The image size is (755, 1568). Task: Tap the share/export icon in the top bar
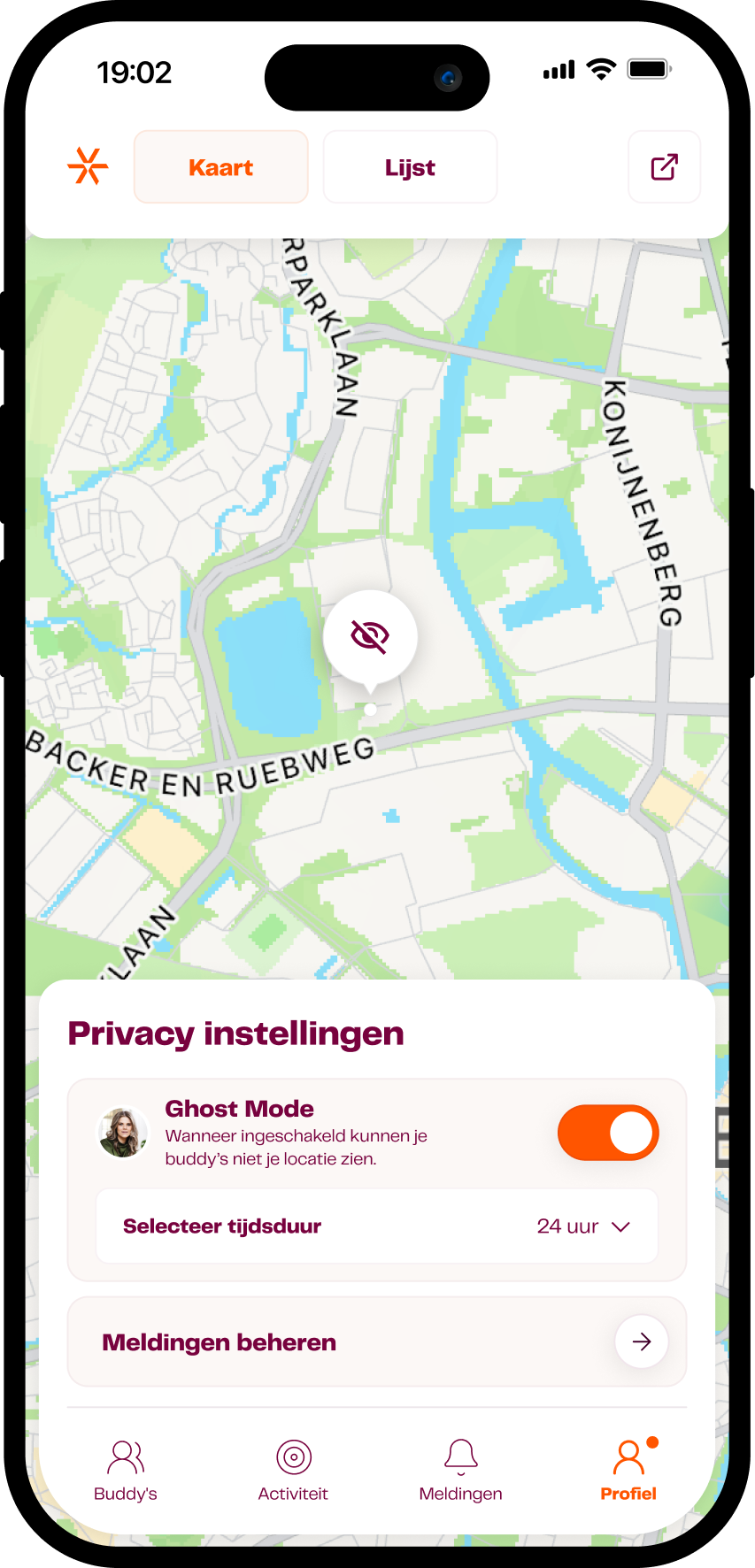coord(664,167)
